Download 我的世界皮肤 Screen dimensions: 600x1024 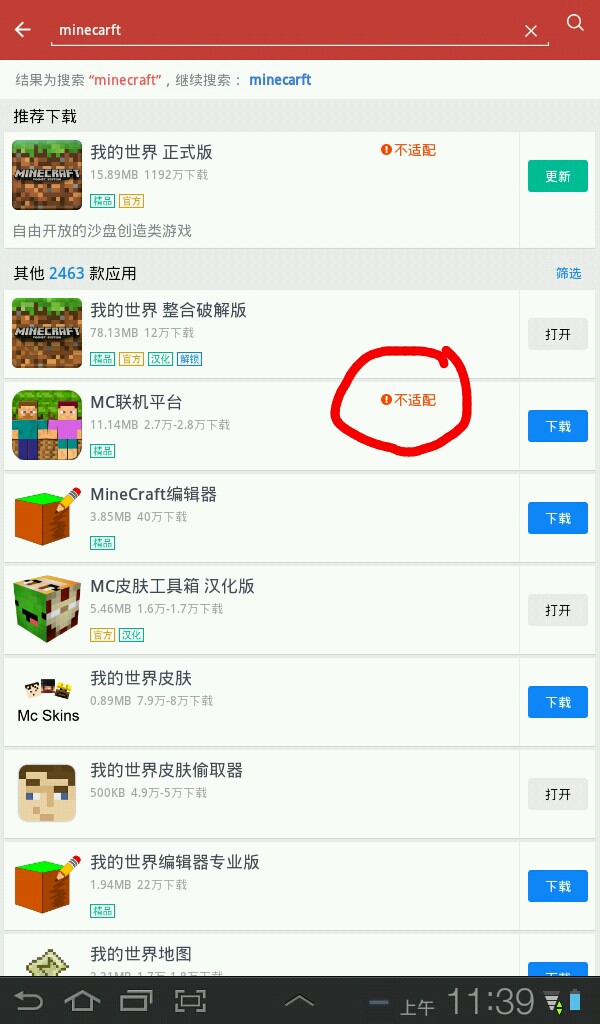(557, 702)
